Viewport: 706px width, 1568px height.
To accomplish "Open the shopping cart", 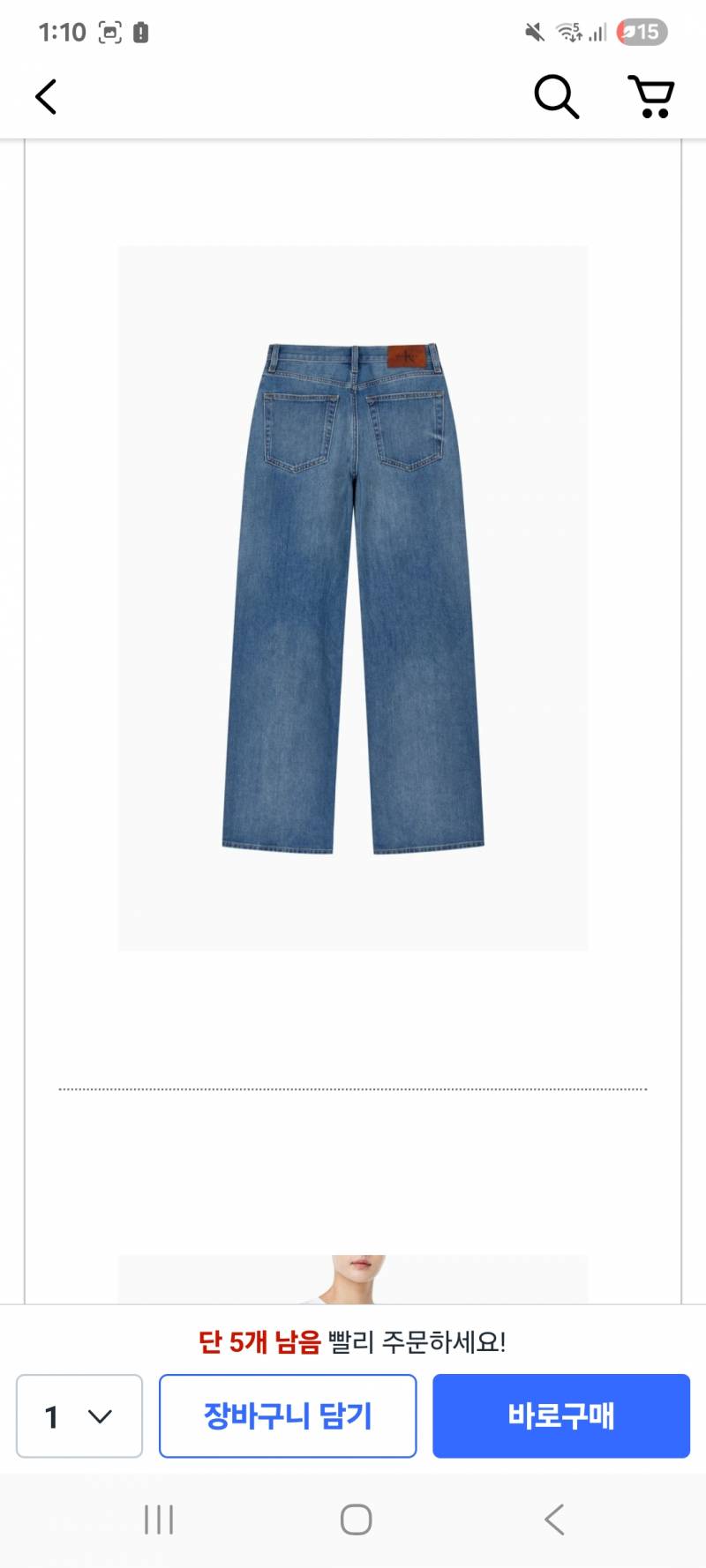I will (651, 97).
